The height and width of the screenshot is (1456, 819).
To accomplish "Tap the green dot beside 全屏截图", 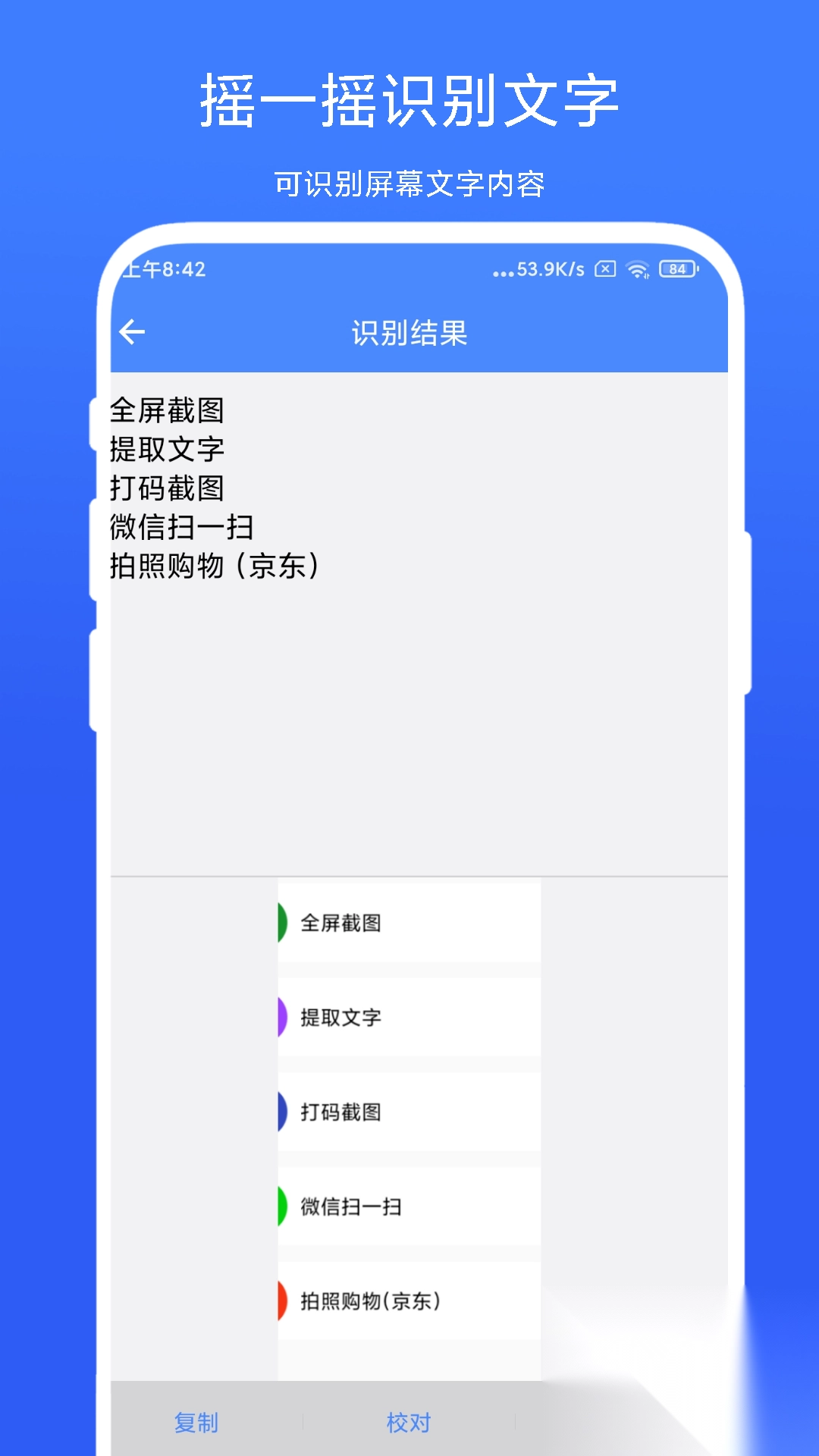I will coord(283,922).
